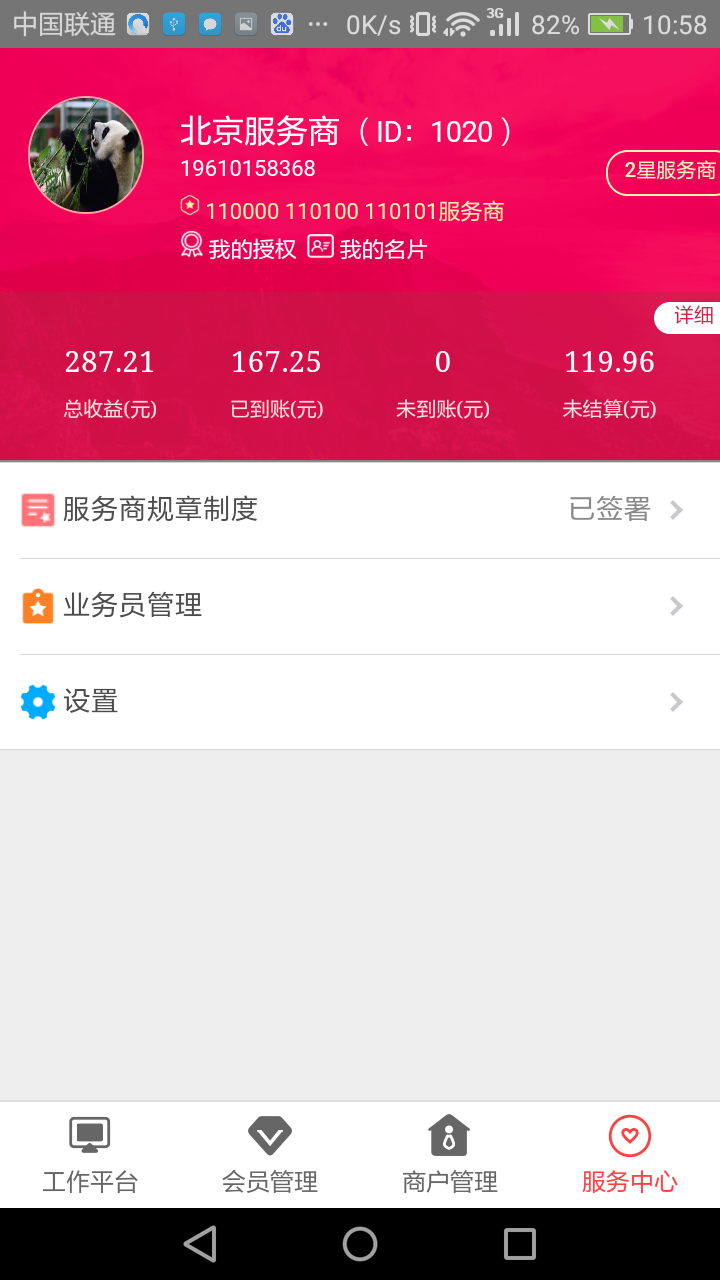
Task: Tap the 2星服务商 badge
Action: (664, 171)
